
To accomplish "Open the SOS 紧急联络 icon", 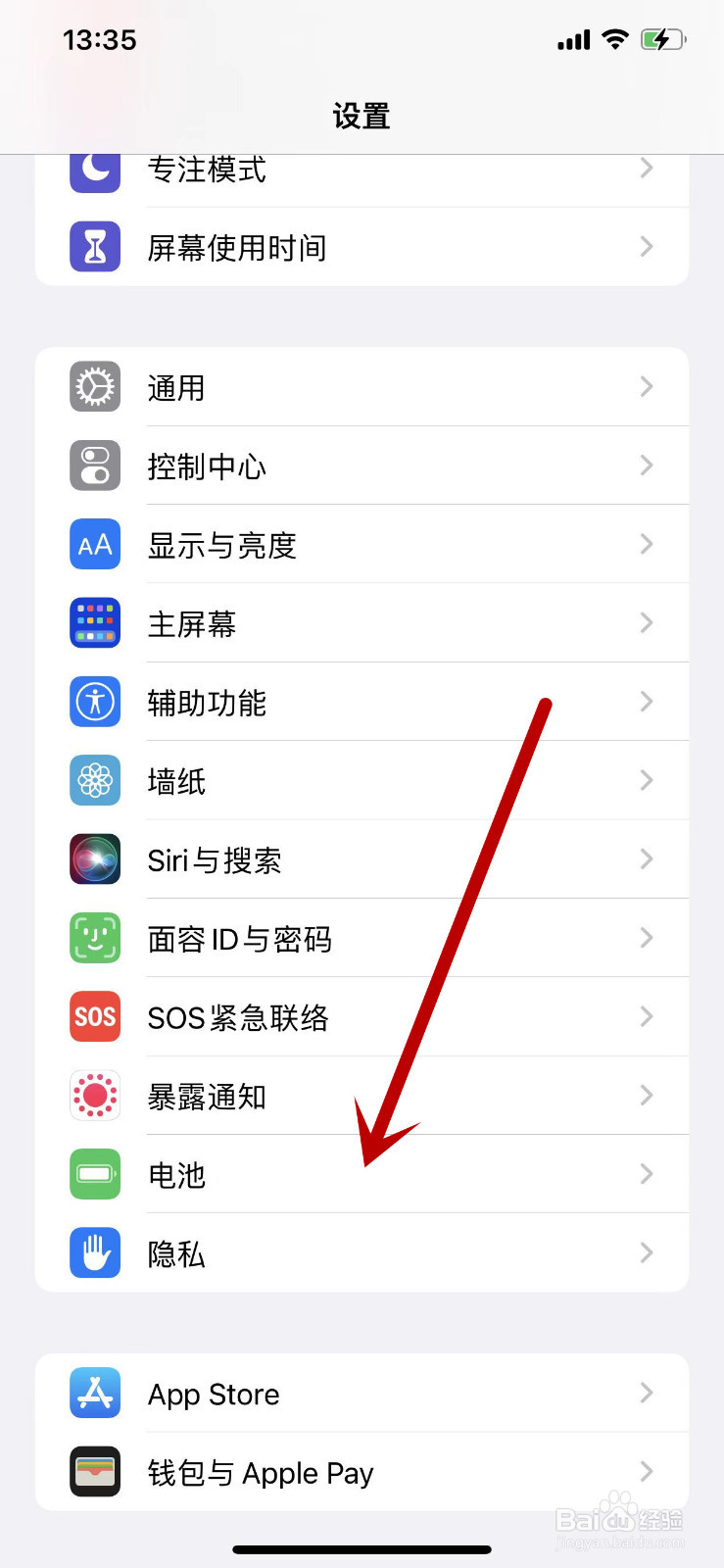I will [94, 1017].
